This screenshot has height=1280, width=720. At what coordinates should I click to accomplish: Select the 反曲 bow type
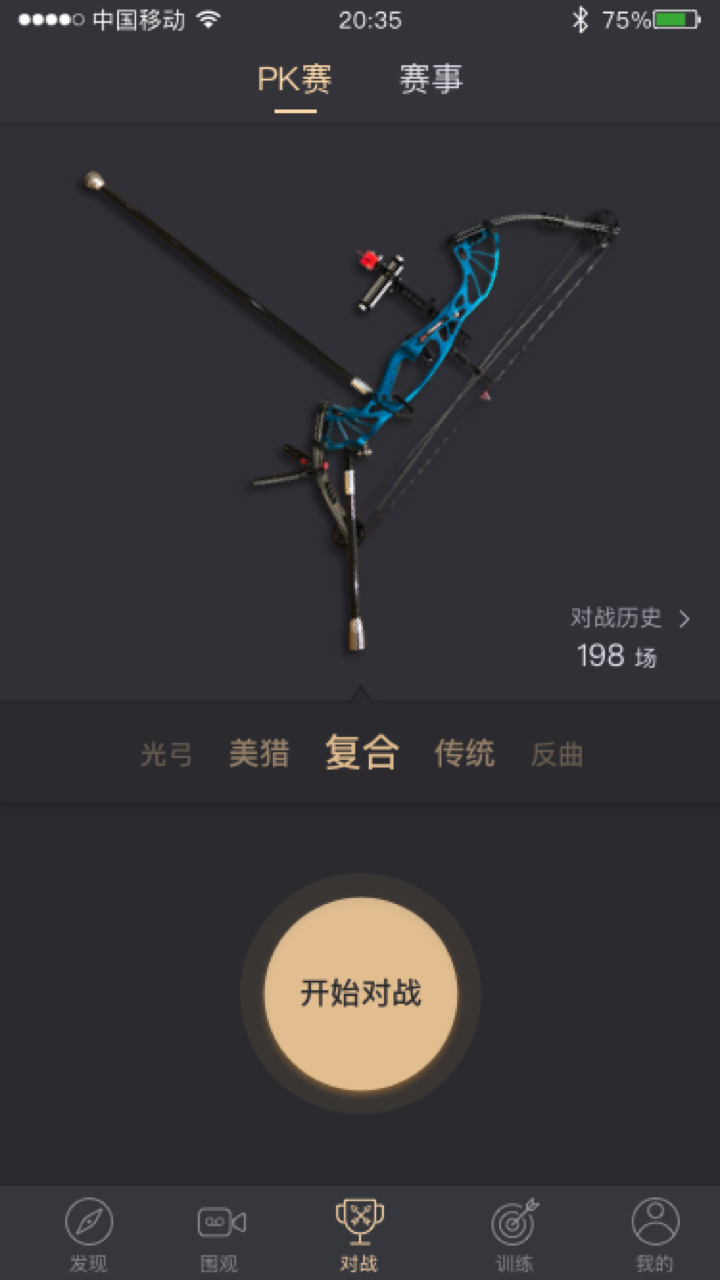tap(556, 754)
